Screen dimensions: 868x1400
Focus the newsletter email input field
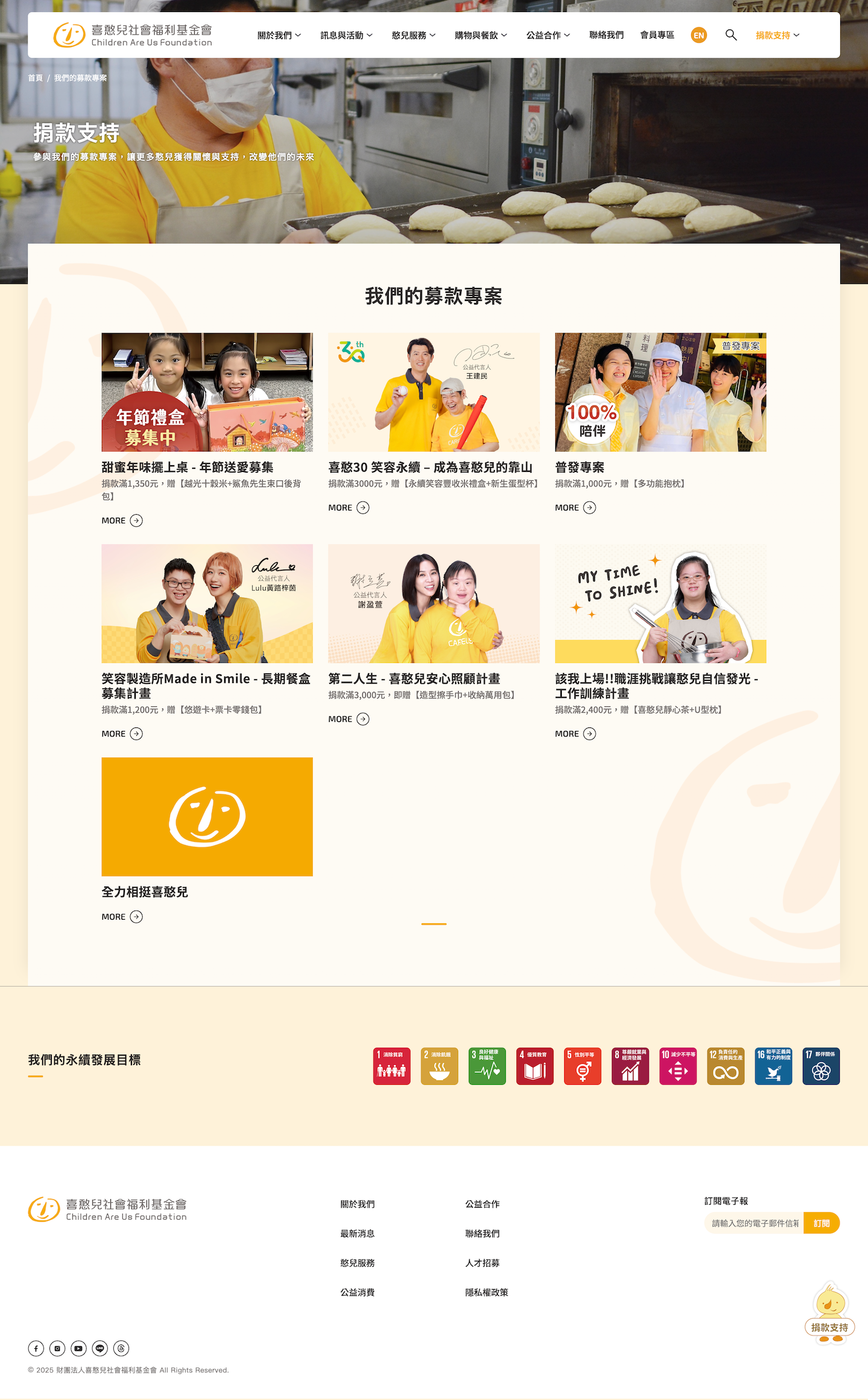point(754,1223)
